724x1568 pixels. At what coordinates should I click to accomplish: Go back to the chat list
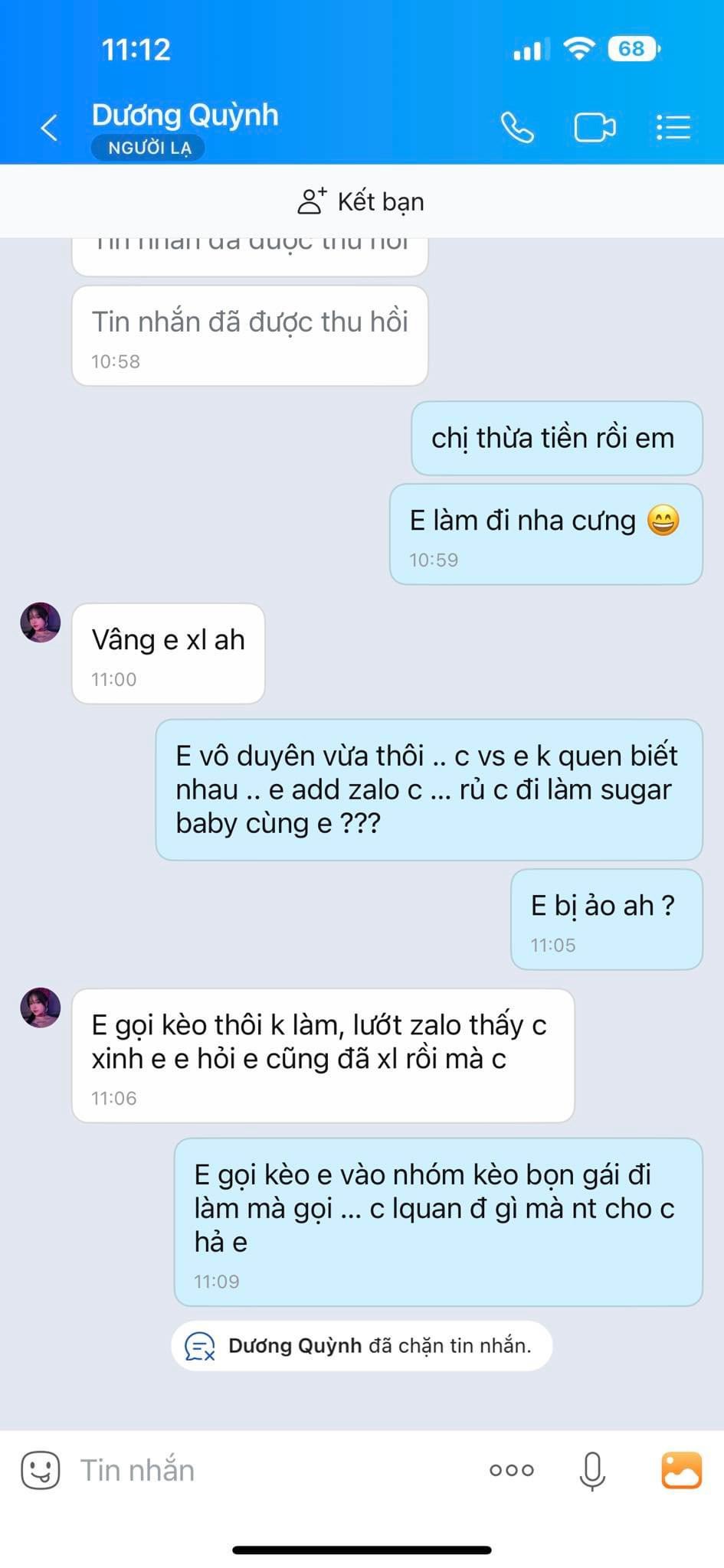(x=50, y=128)
